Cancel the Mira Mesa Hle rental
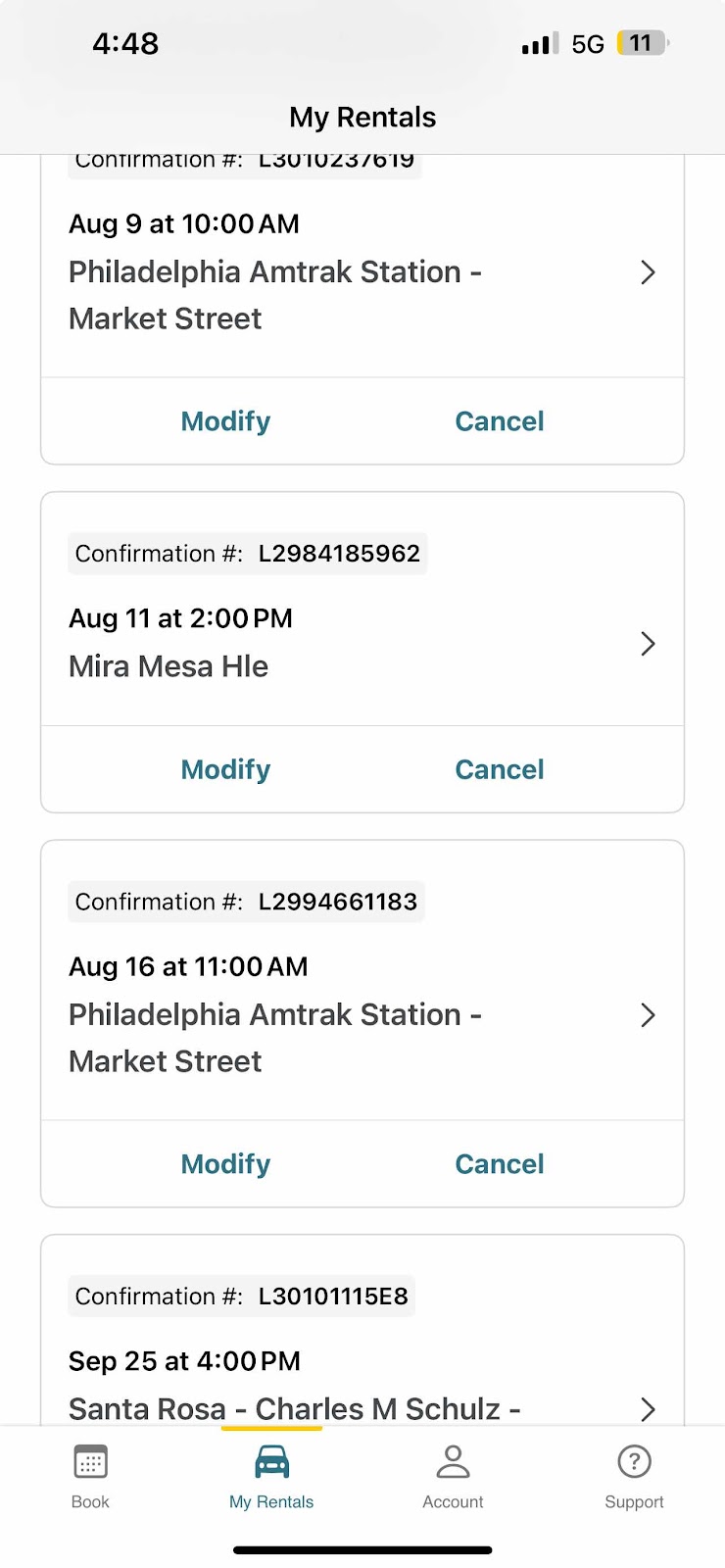 (499, 769)
